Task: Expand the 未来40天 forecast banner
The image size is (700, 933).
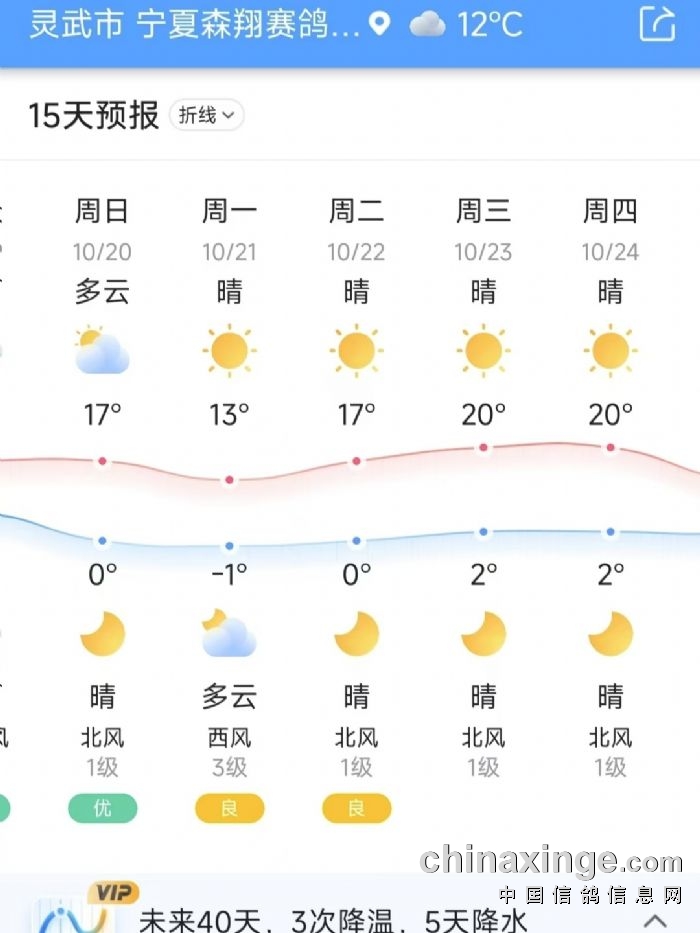Action: 654,919
